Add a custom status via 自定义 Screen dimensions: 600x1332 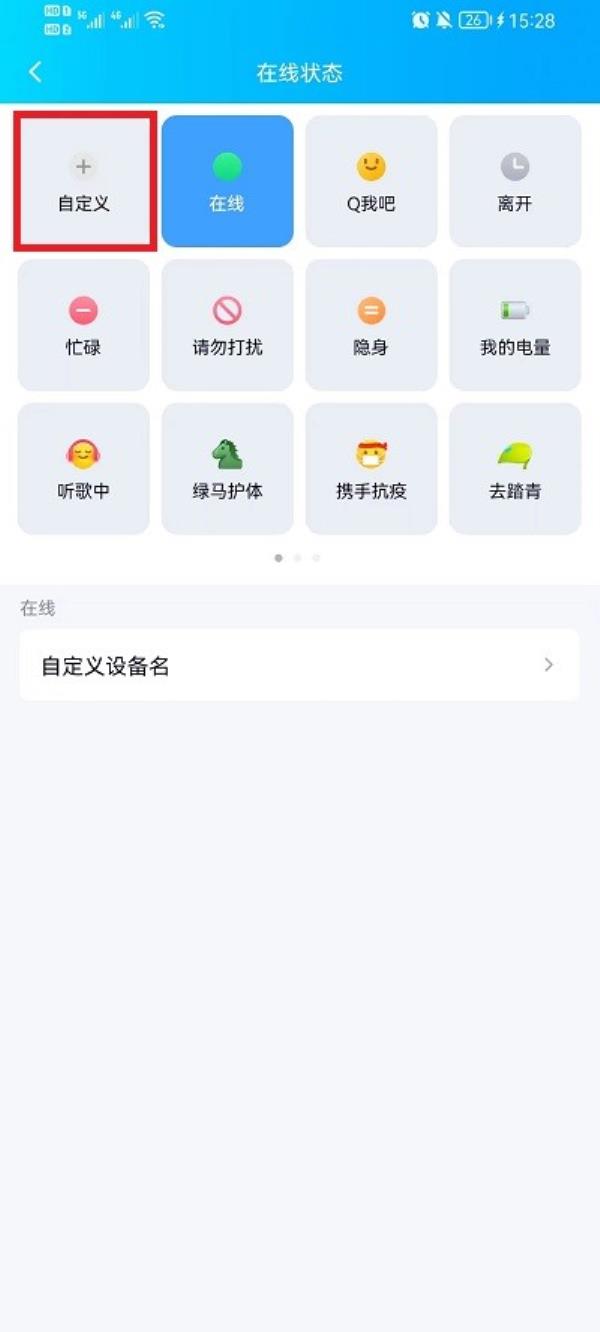tap(84, 181)
